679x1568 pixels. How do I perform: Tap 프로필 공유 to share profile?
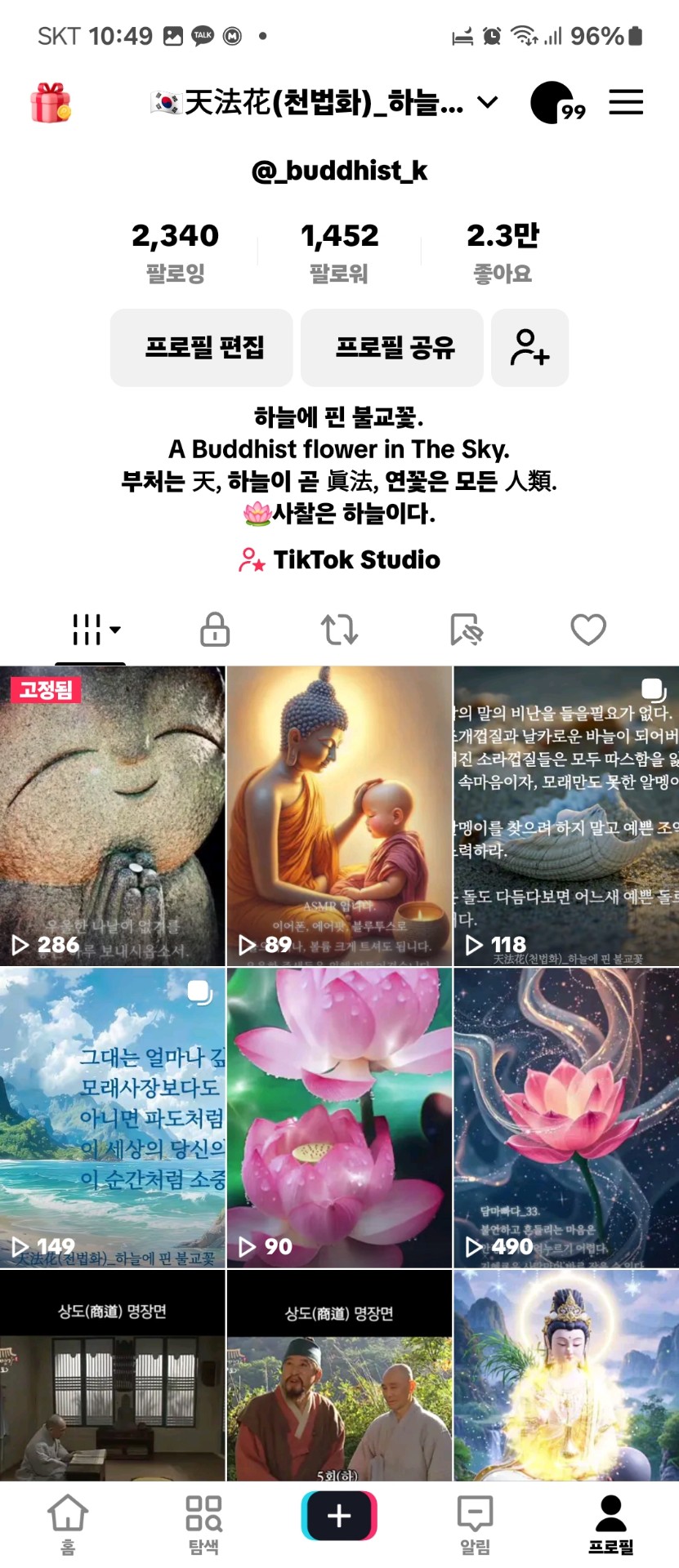[392, 348]
